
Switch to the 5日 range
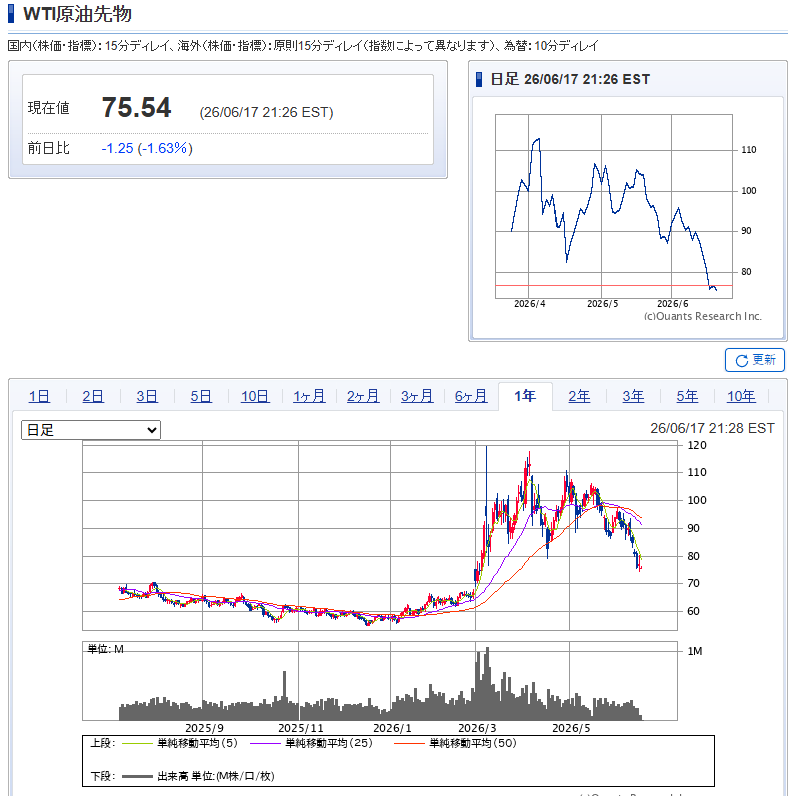pos(201,396)
